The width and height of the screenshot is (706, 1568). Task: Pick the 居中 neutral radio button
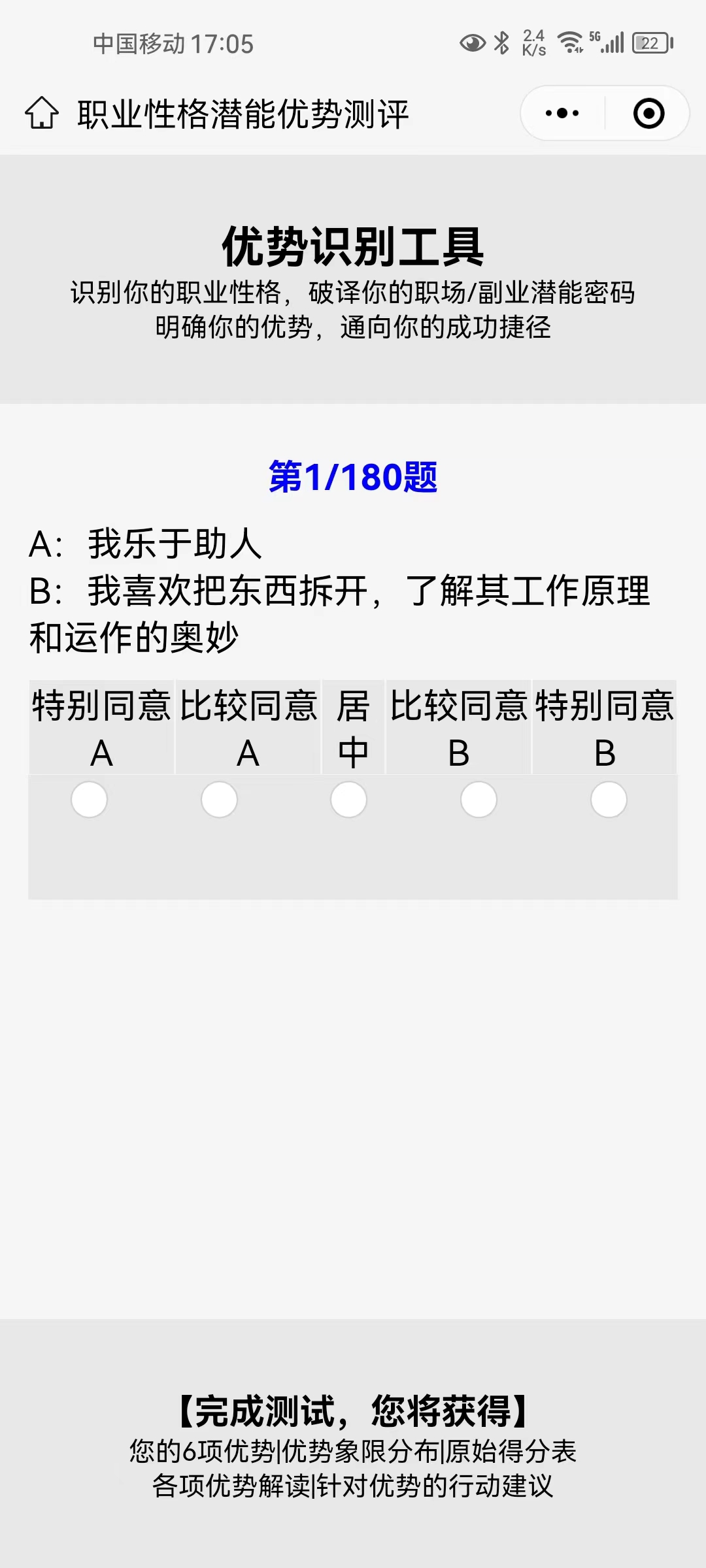348,800
